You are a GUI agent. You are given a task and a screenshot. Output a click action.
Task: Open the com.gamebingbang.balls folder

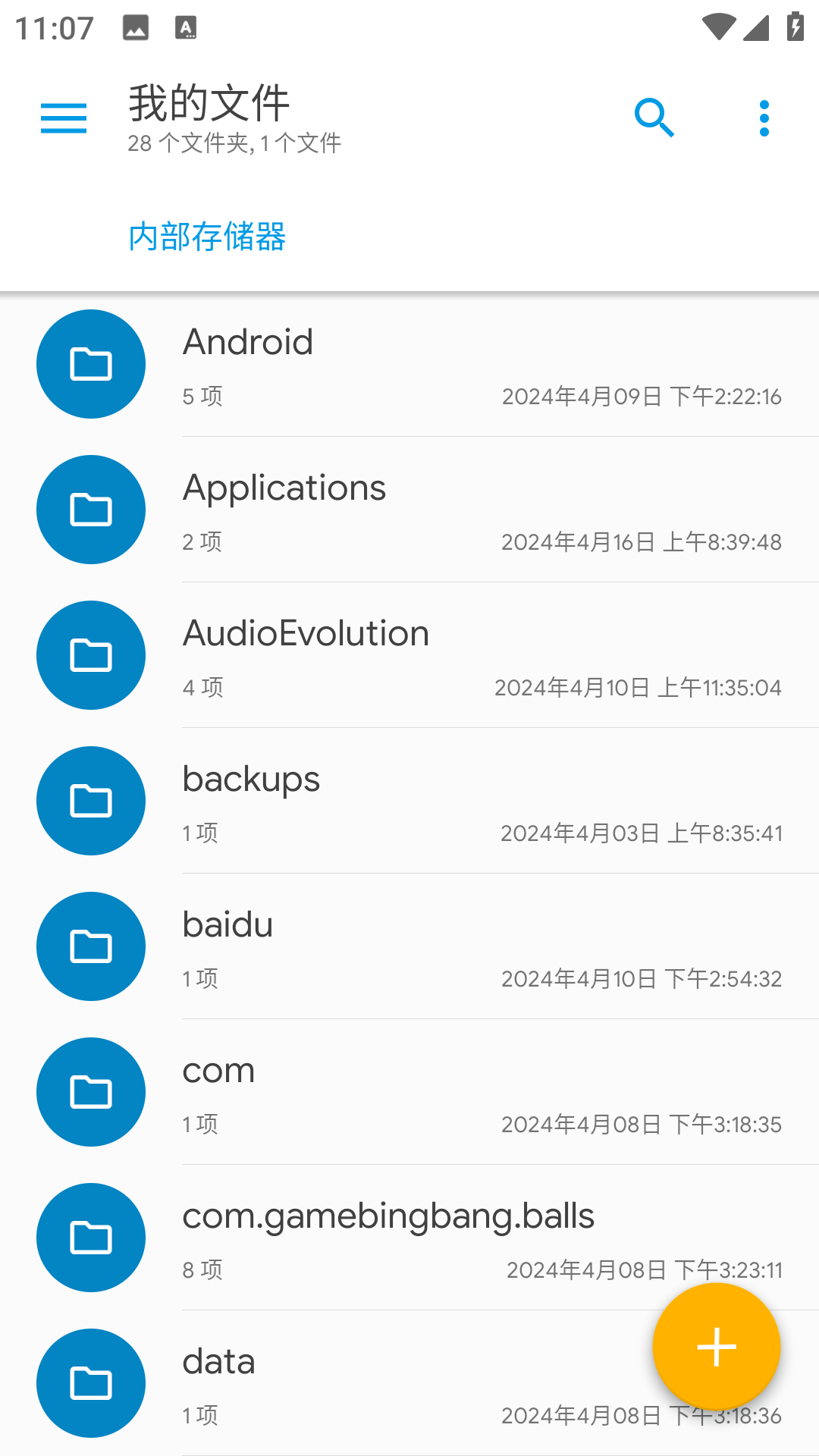(x=409, y=1238)
